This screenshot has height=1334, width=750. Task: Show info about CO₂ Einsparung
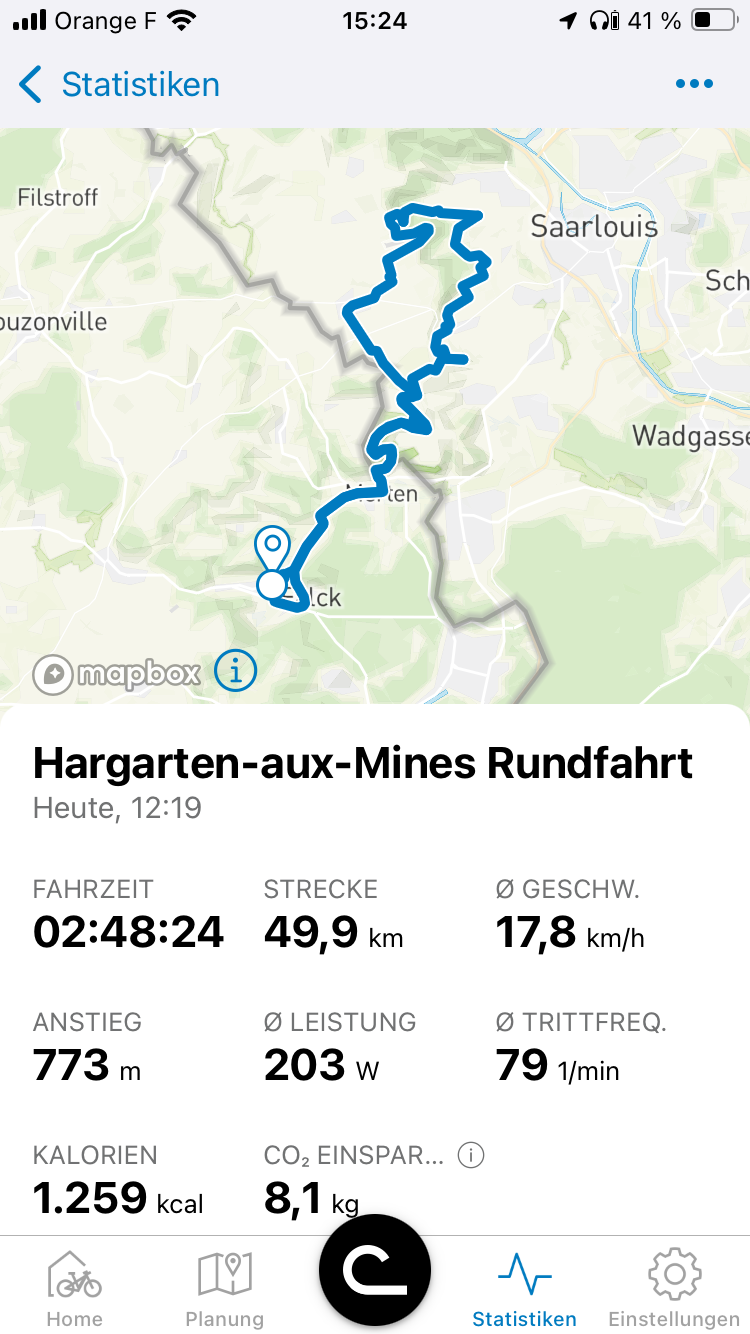(471, 1156)
